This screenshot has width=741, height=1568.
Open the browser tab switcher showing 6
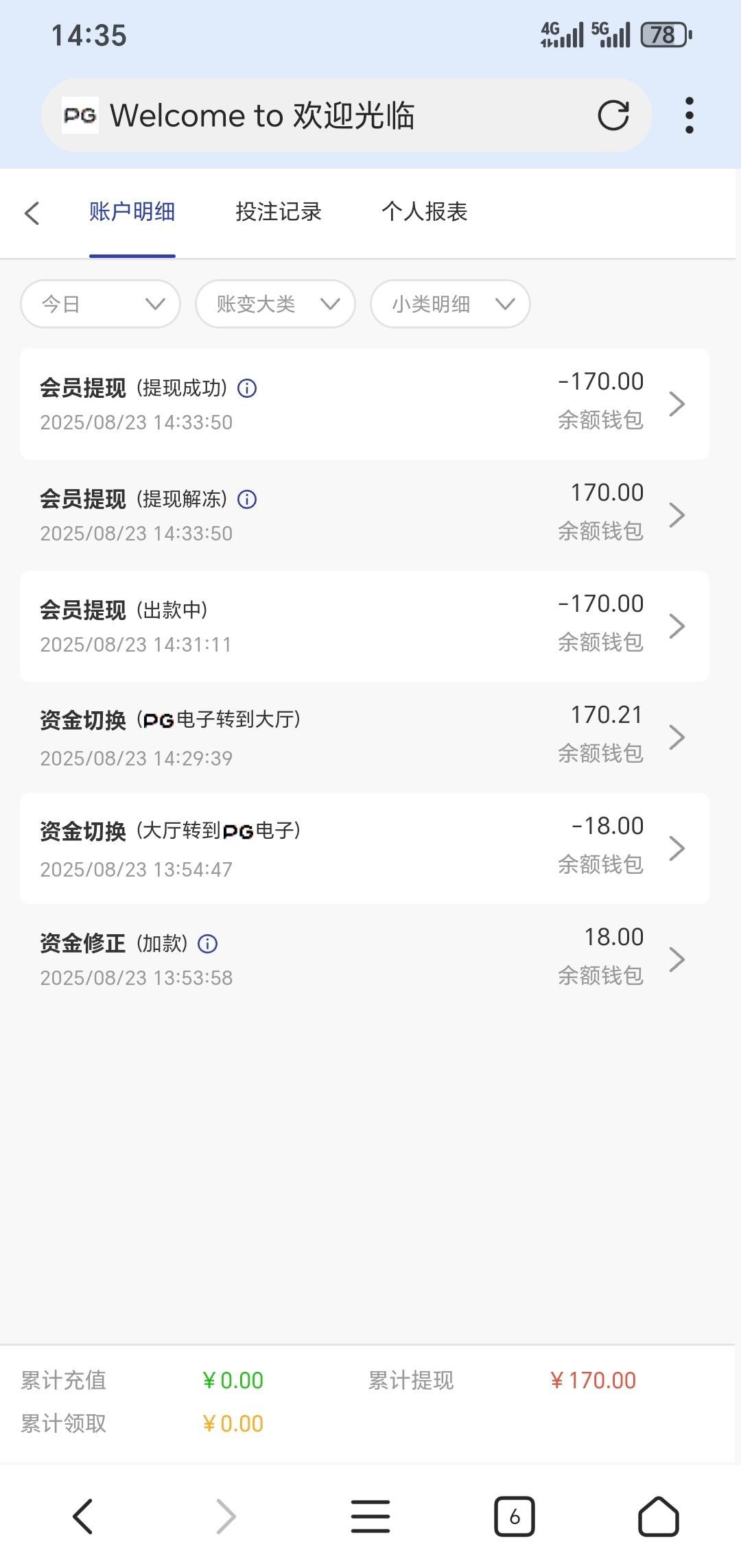514,1517
